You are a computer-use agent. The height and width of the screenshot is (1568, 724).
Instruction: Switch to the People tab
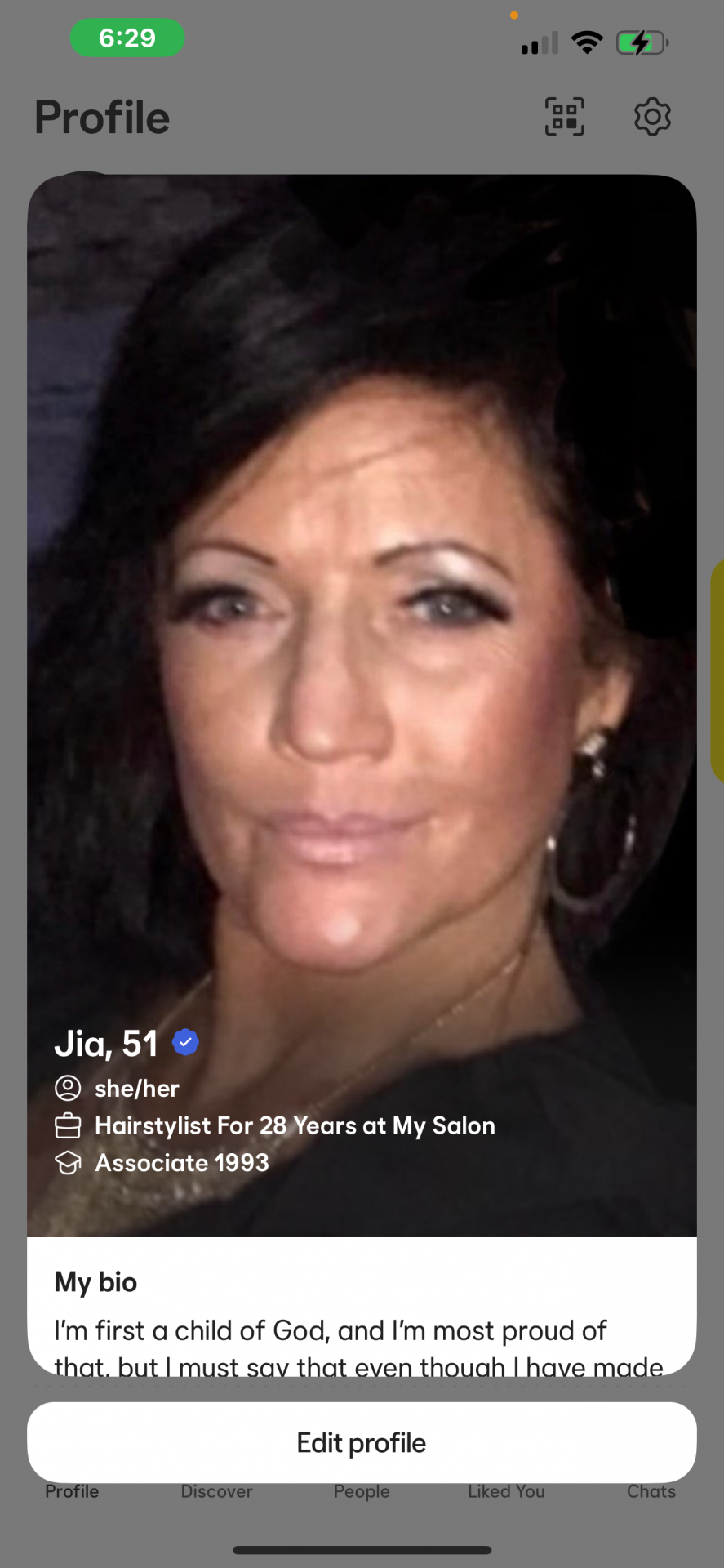click(x=362, y=1492)
